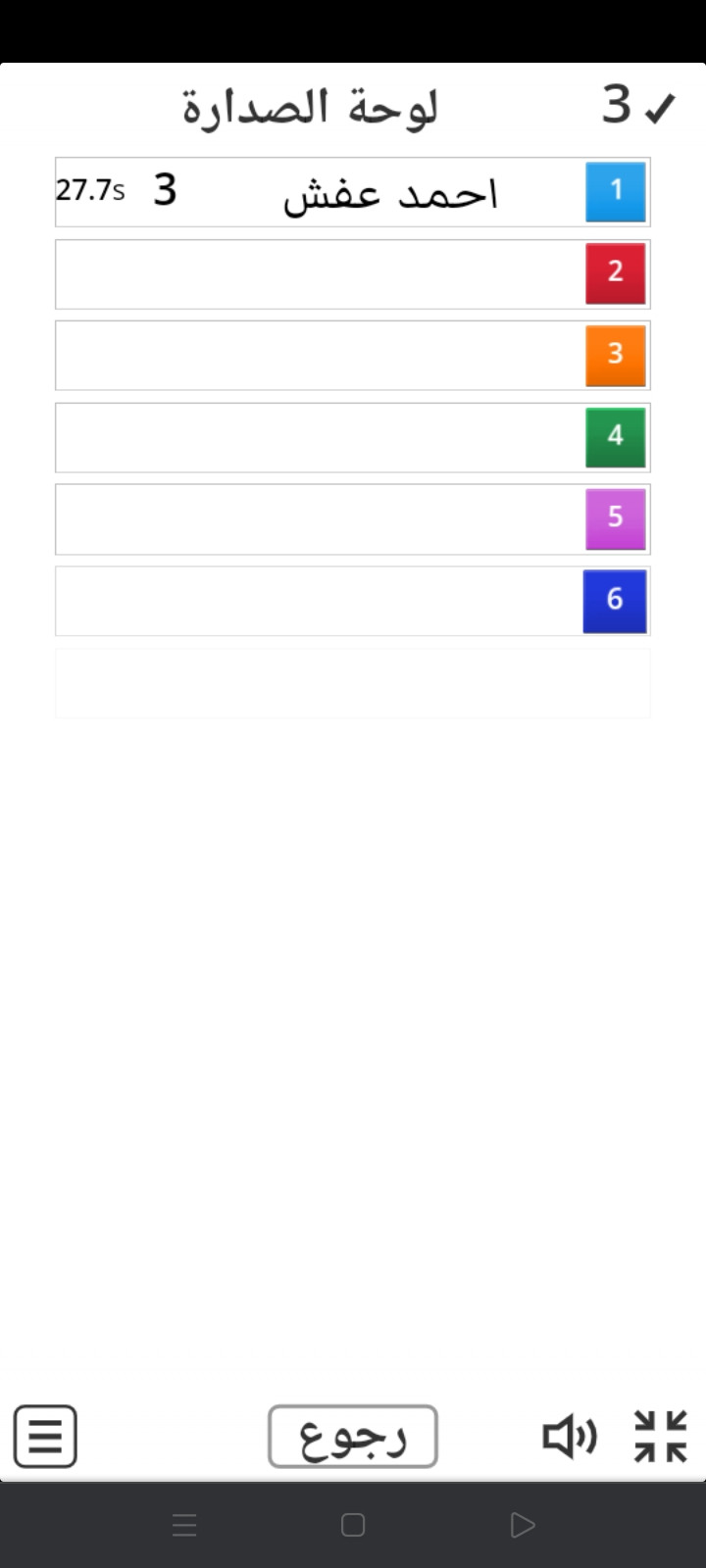Open the leaderboard entry for احمد عفش
The height and width of the screenshot is (1568, 706).
click(x=353, y=192)
